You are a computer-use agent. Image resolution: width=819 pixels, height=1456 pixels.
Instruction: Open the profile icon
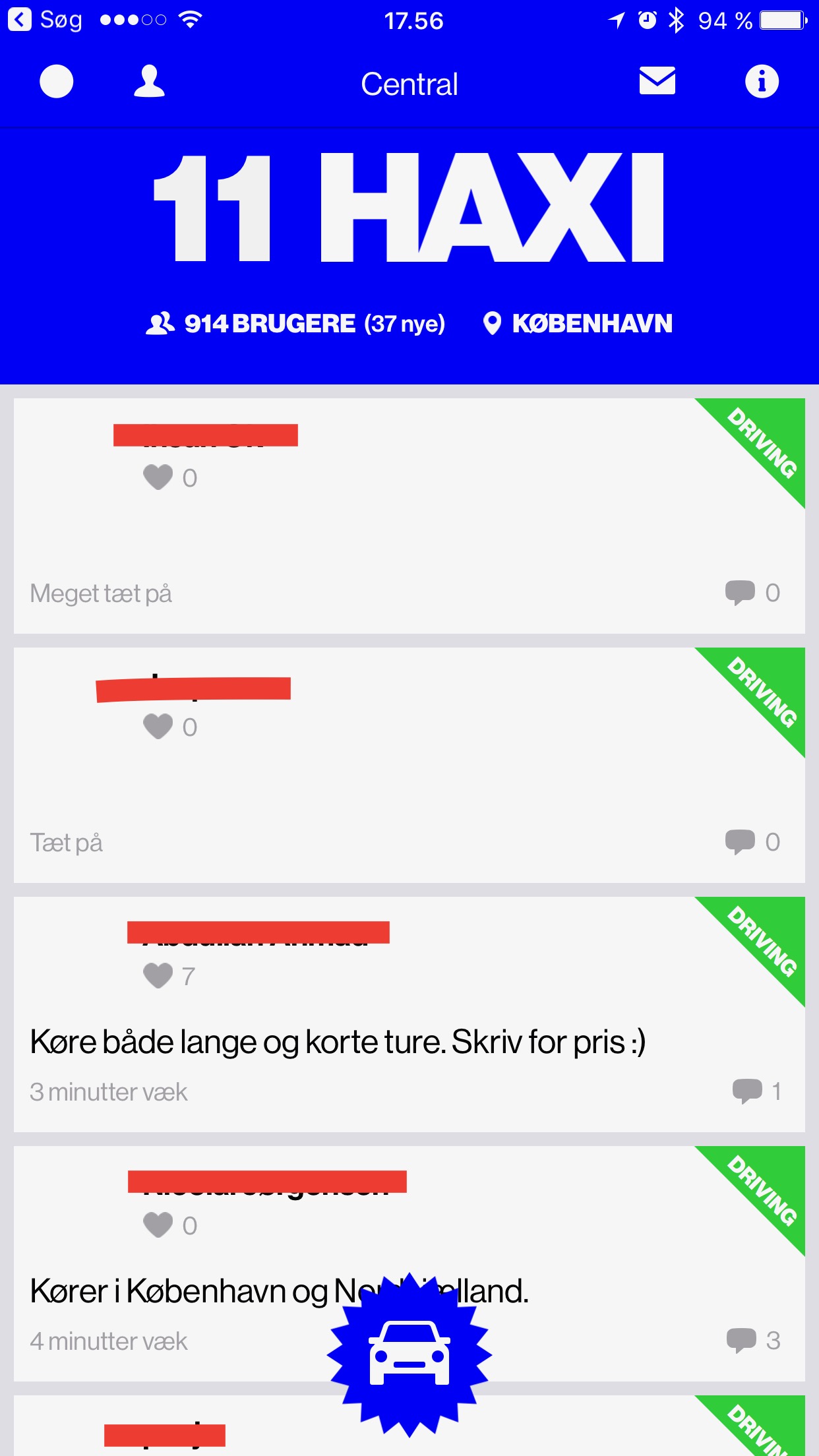(150, 82)
